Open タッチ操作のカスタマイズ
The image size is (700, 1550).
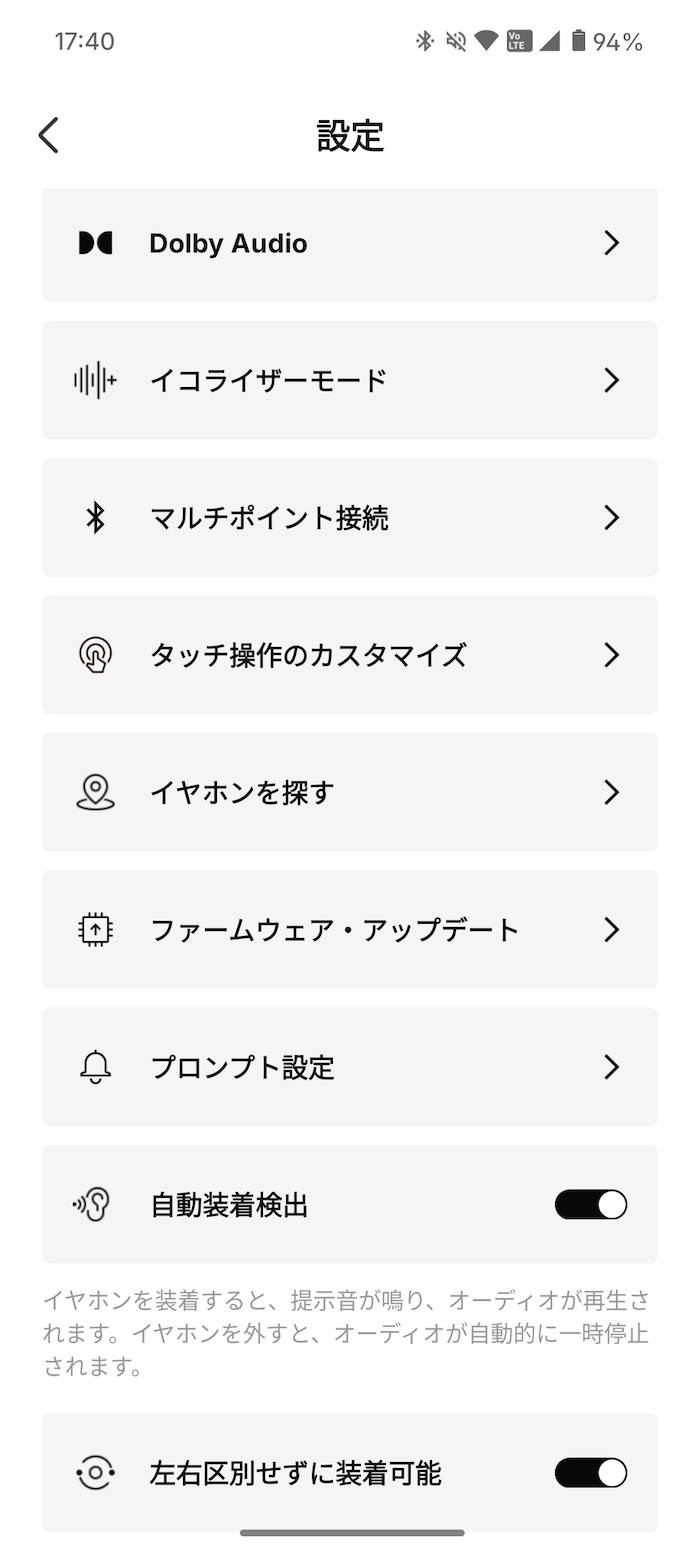(x=350, y=655)
